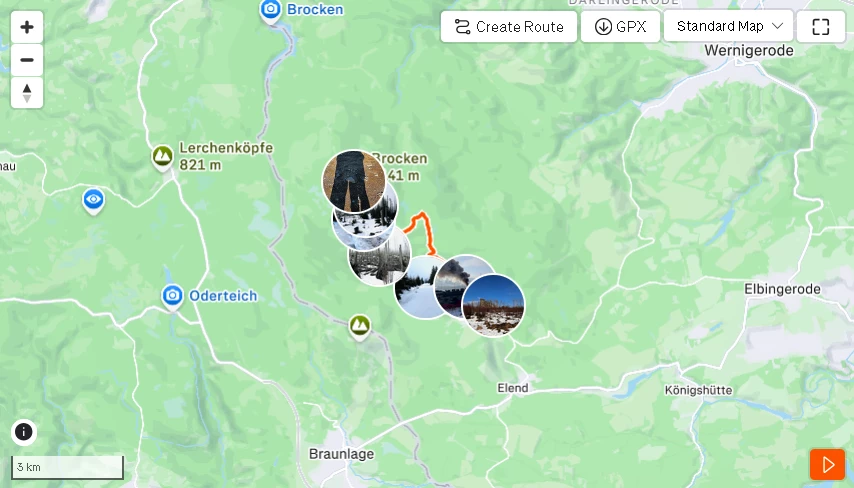Reset the map compass orientation

point(27,92)
